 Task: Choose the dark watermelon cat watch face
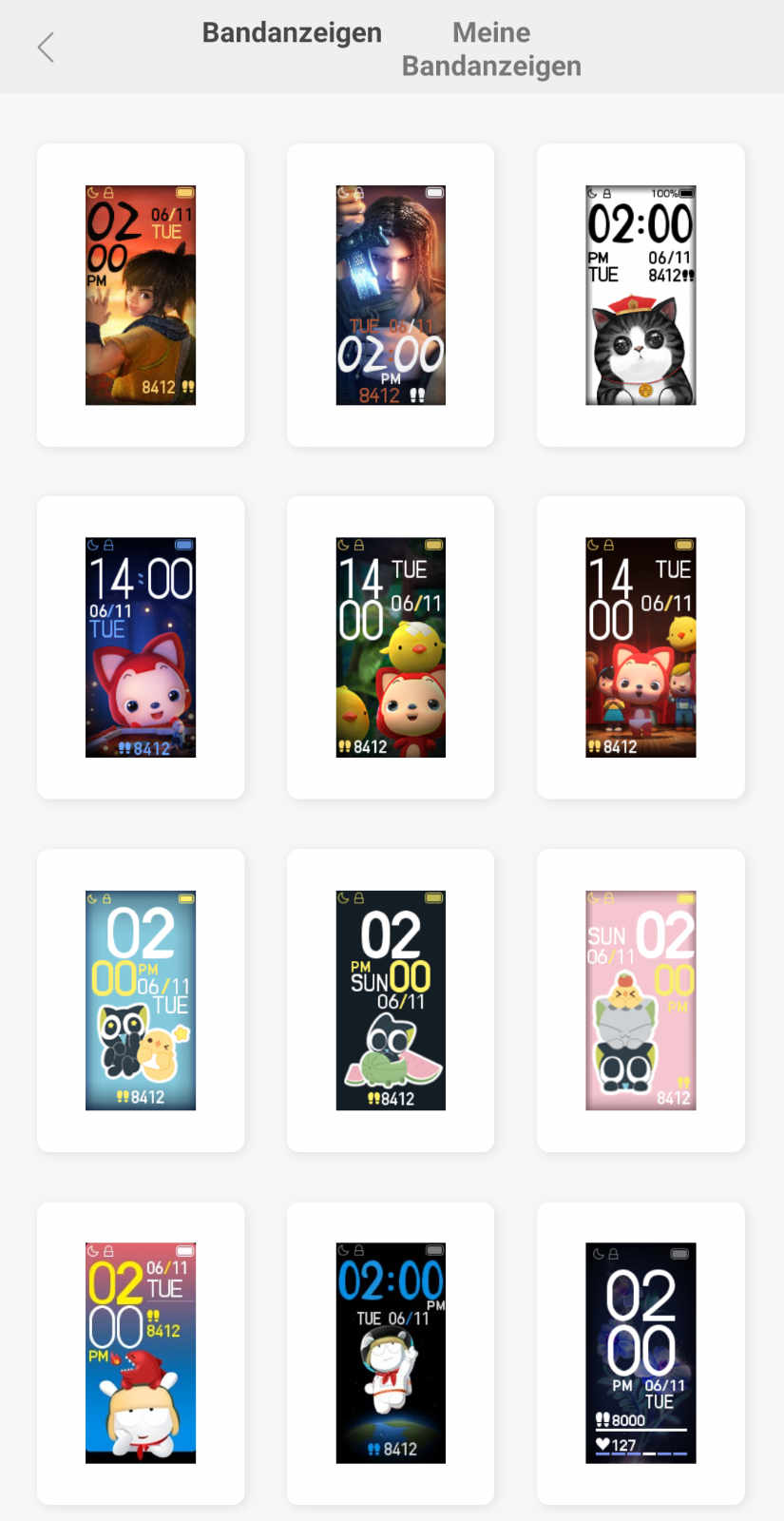391,1000
